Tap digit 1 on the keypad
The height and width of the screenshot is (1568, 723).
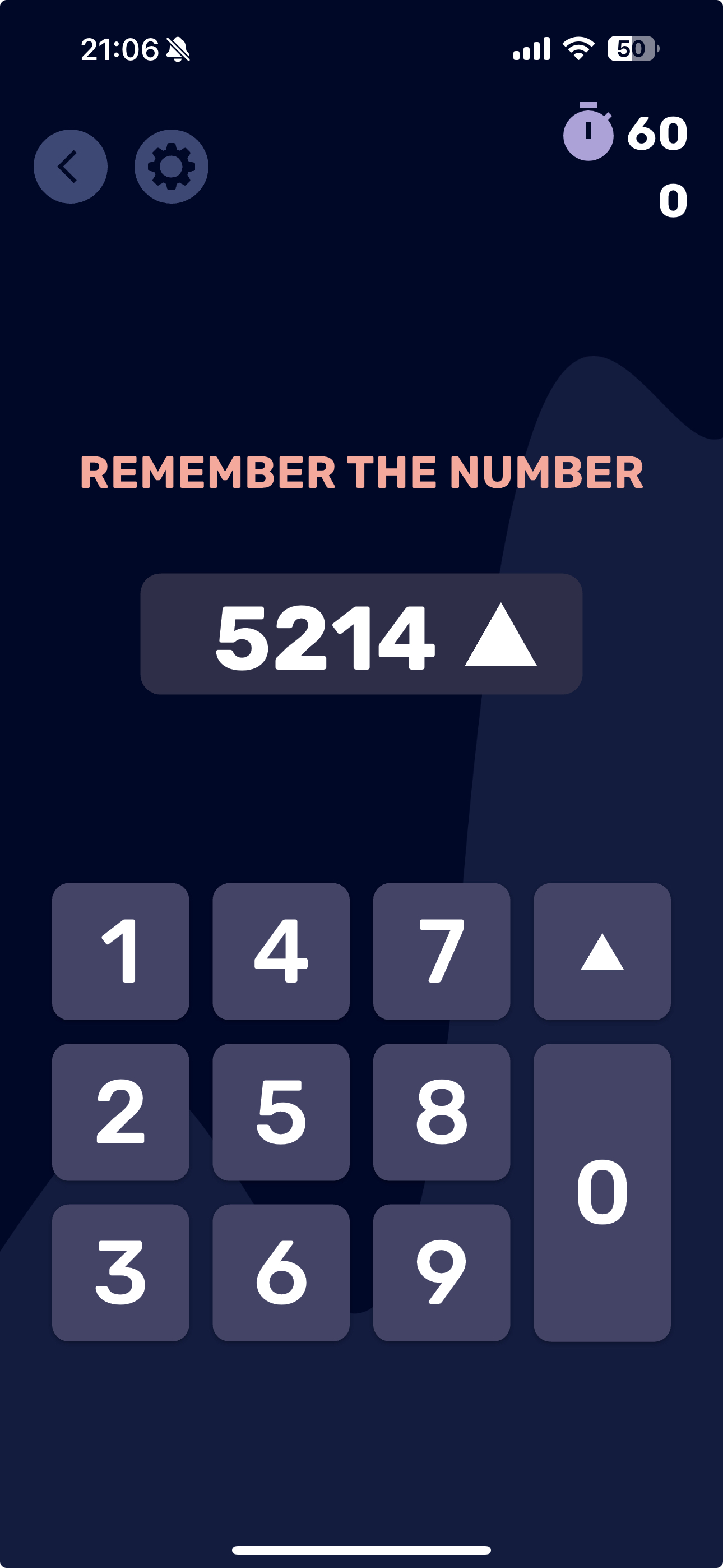coord(121,951)
